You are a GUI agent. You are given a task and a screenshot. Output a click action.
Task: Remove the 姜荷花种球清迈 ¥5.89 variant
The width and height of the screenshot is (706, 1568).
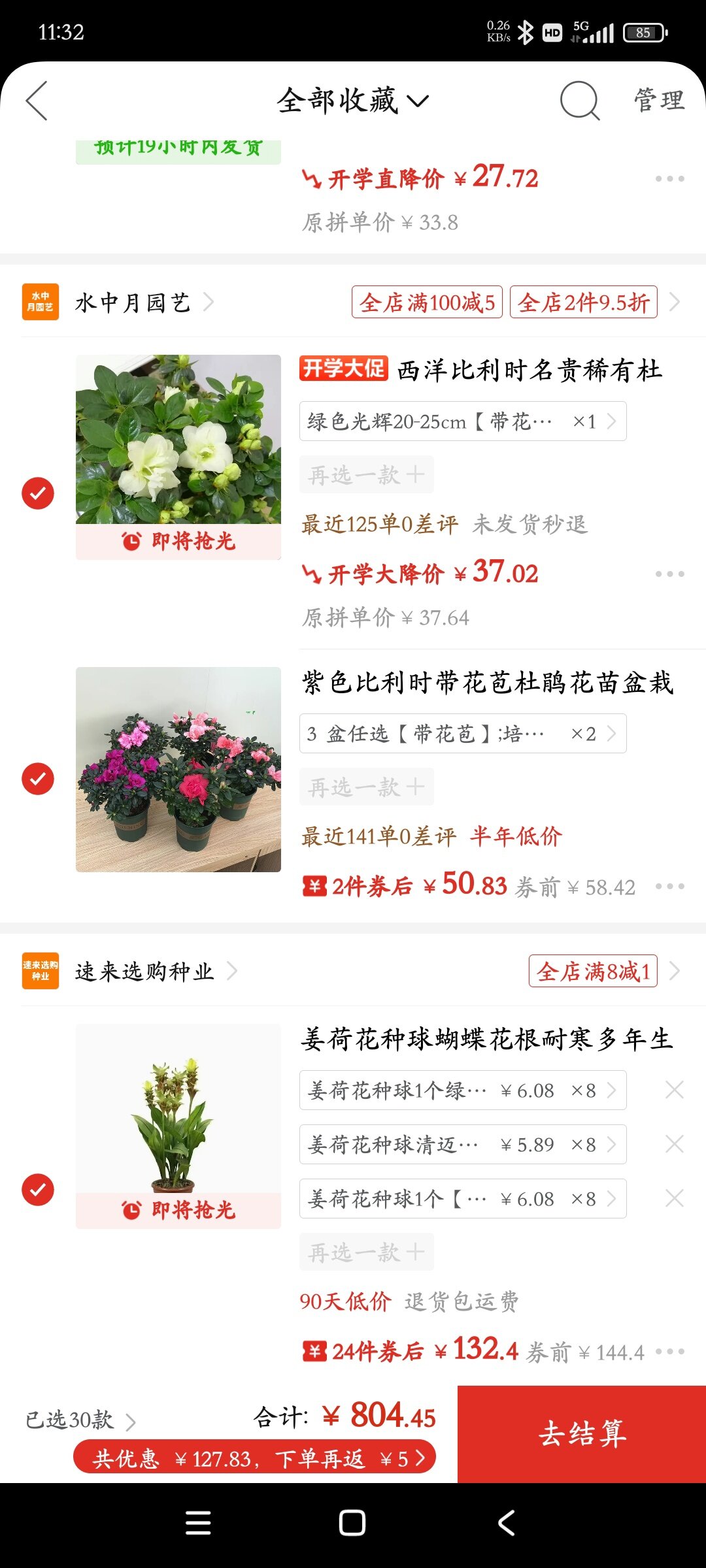[674, 1144]
